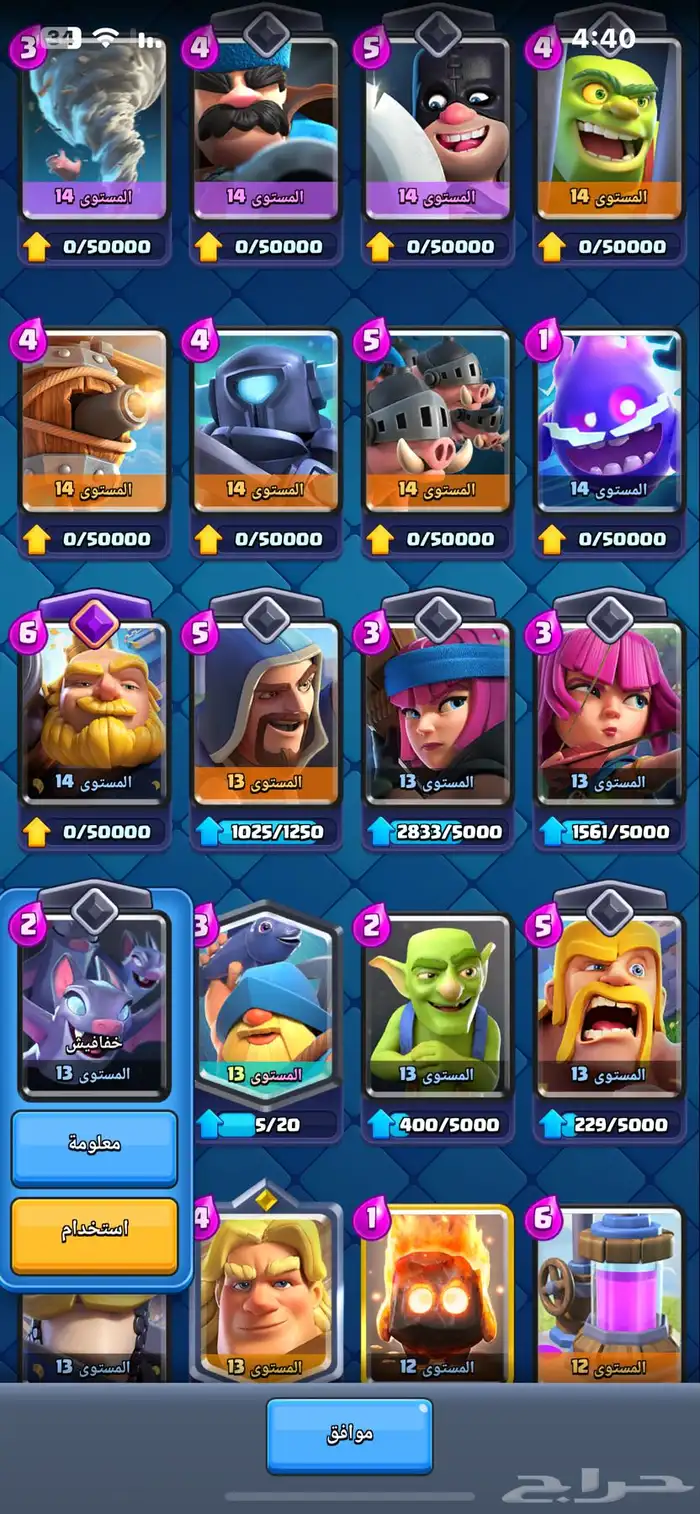Select the Fisherman card 5/20
Screen dimensions: 700x1514
coord(266,1005)
